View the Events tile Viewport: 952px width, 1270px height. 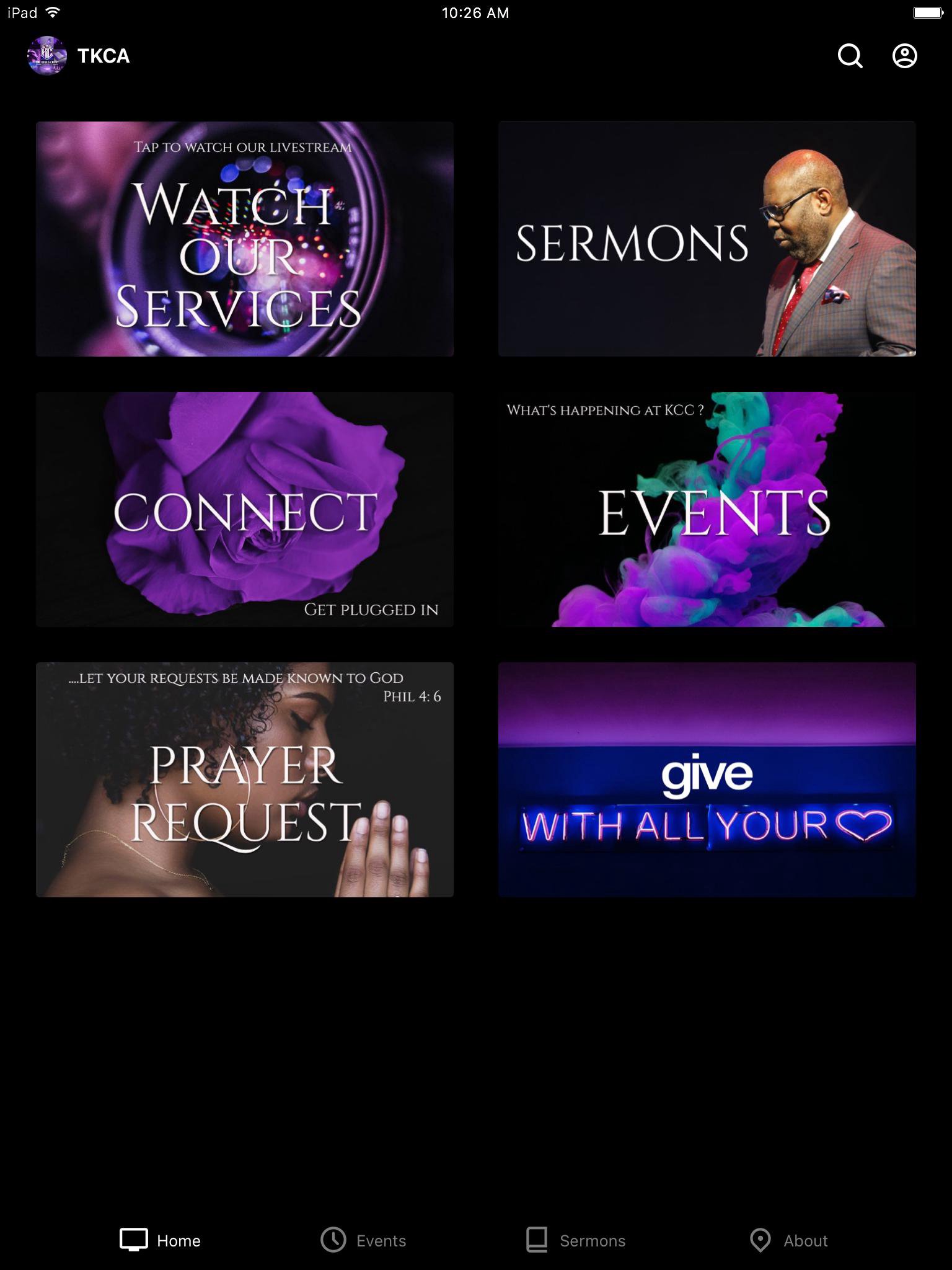[707, 509]
